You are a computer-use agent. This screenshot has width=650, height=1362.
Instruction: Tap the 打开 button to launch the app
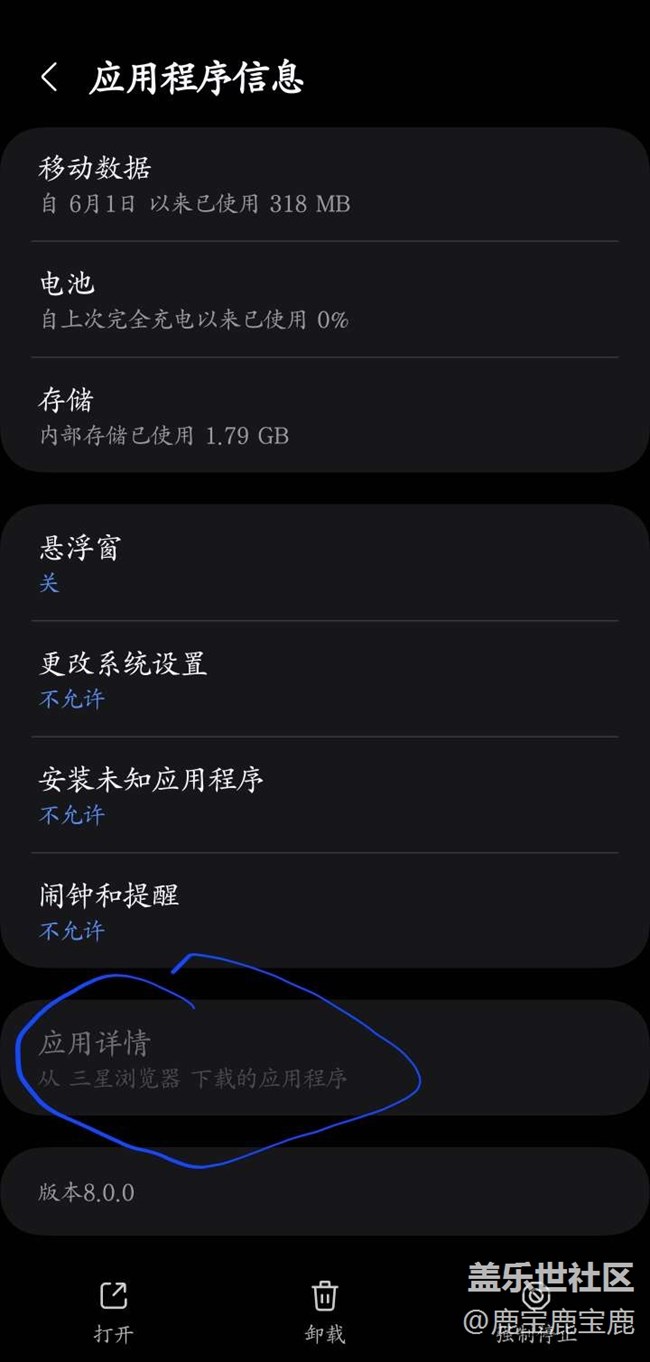coord(113,1311)
